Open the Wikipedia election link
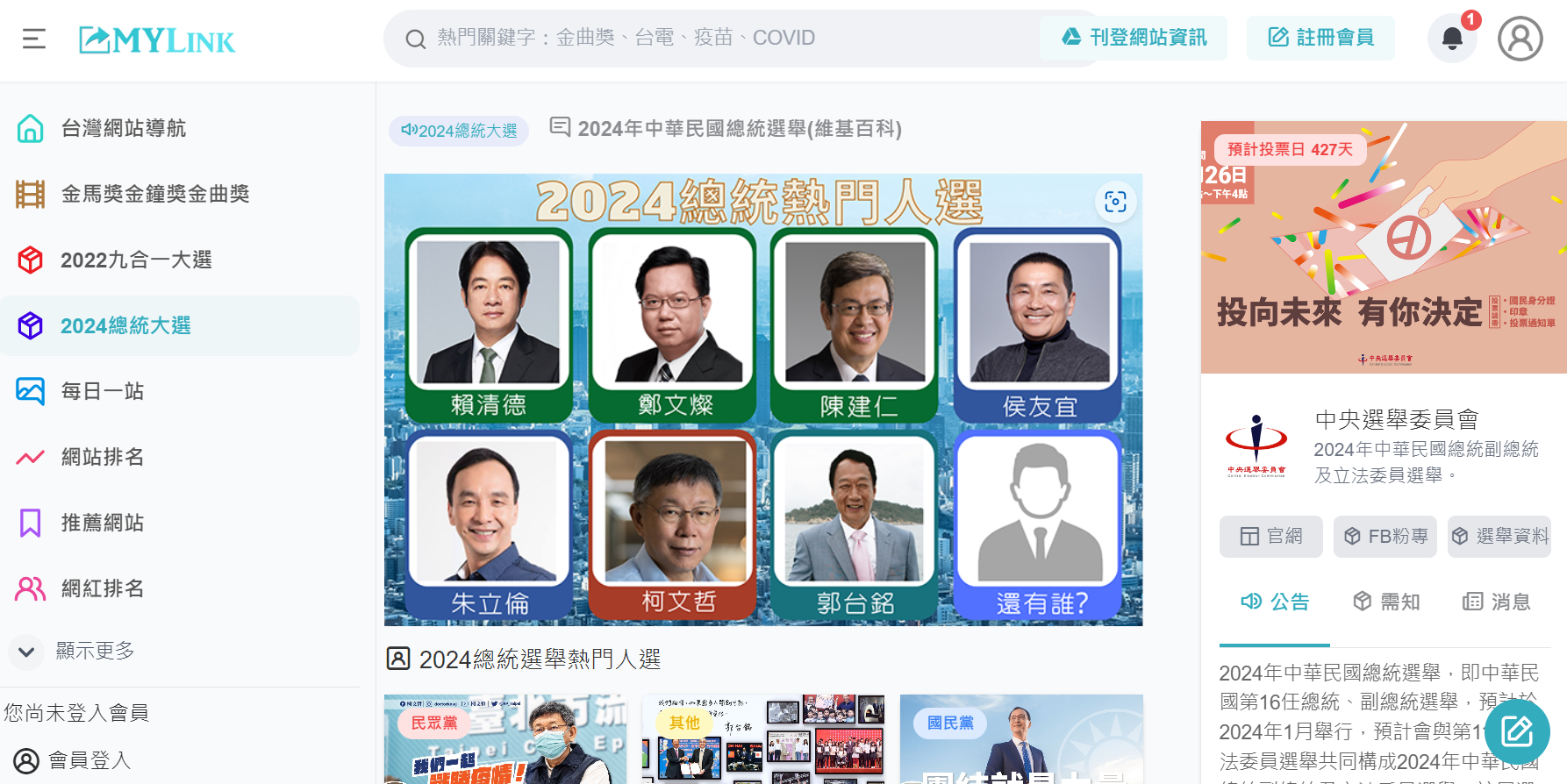Image resolution: width=1567 pixels, height=784 pixels. [x=739, y=129]
